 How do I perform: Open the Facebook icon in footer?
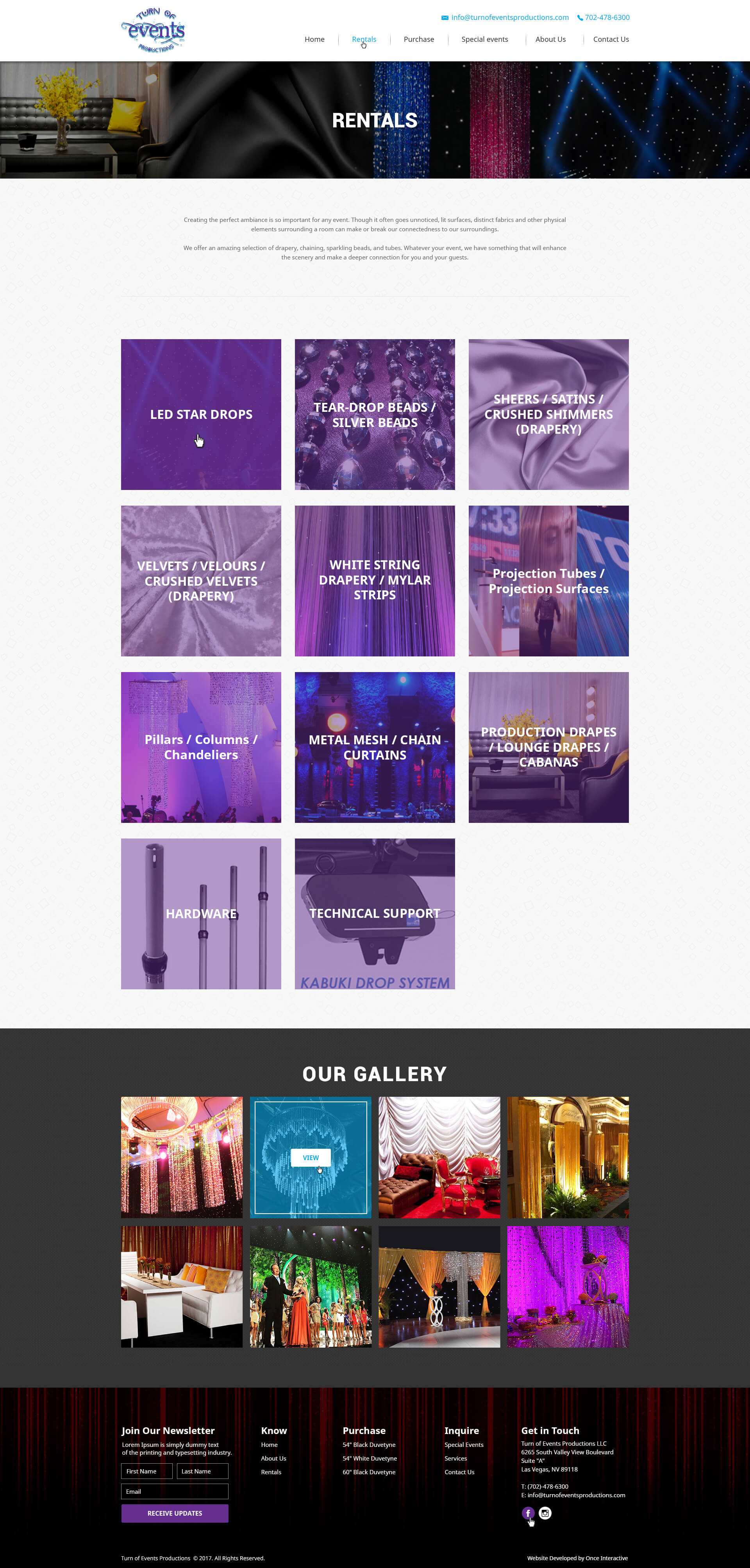point(528,1513)
